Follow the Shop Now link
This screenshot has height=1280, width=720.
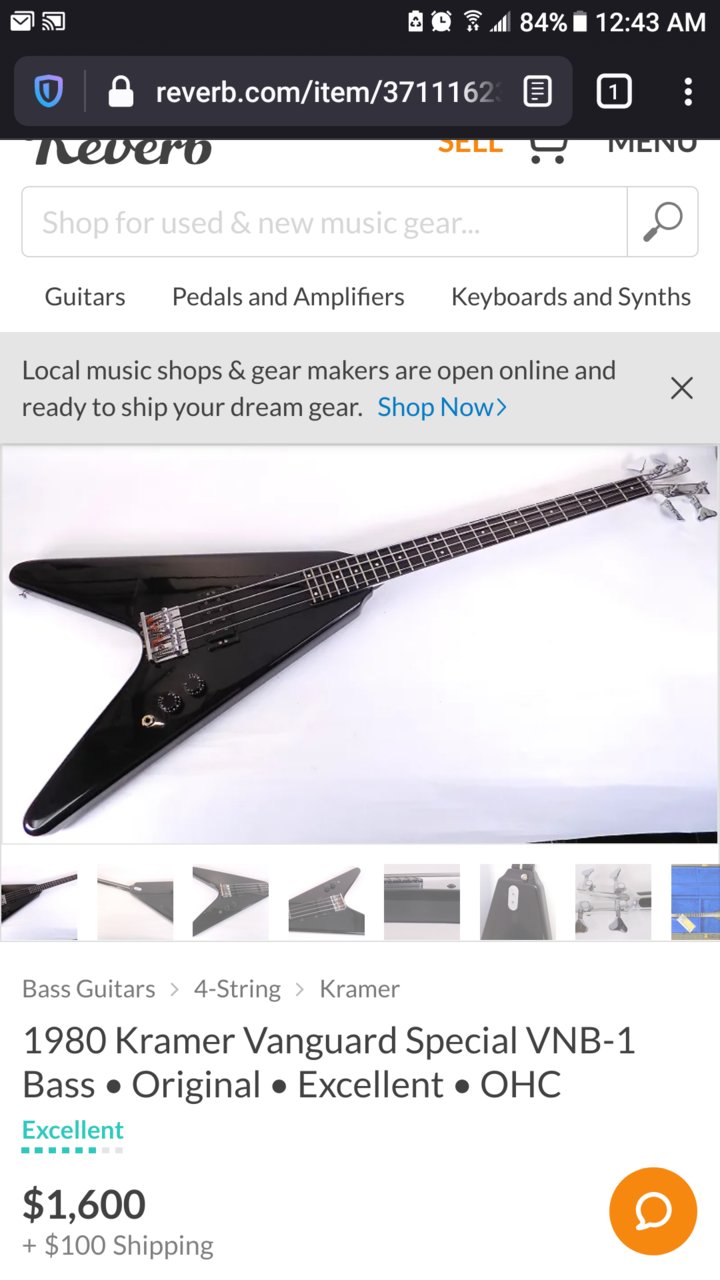point(442,407)
